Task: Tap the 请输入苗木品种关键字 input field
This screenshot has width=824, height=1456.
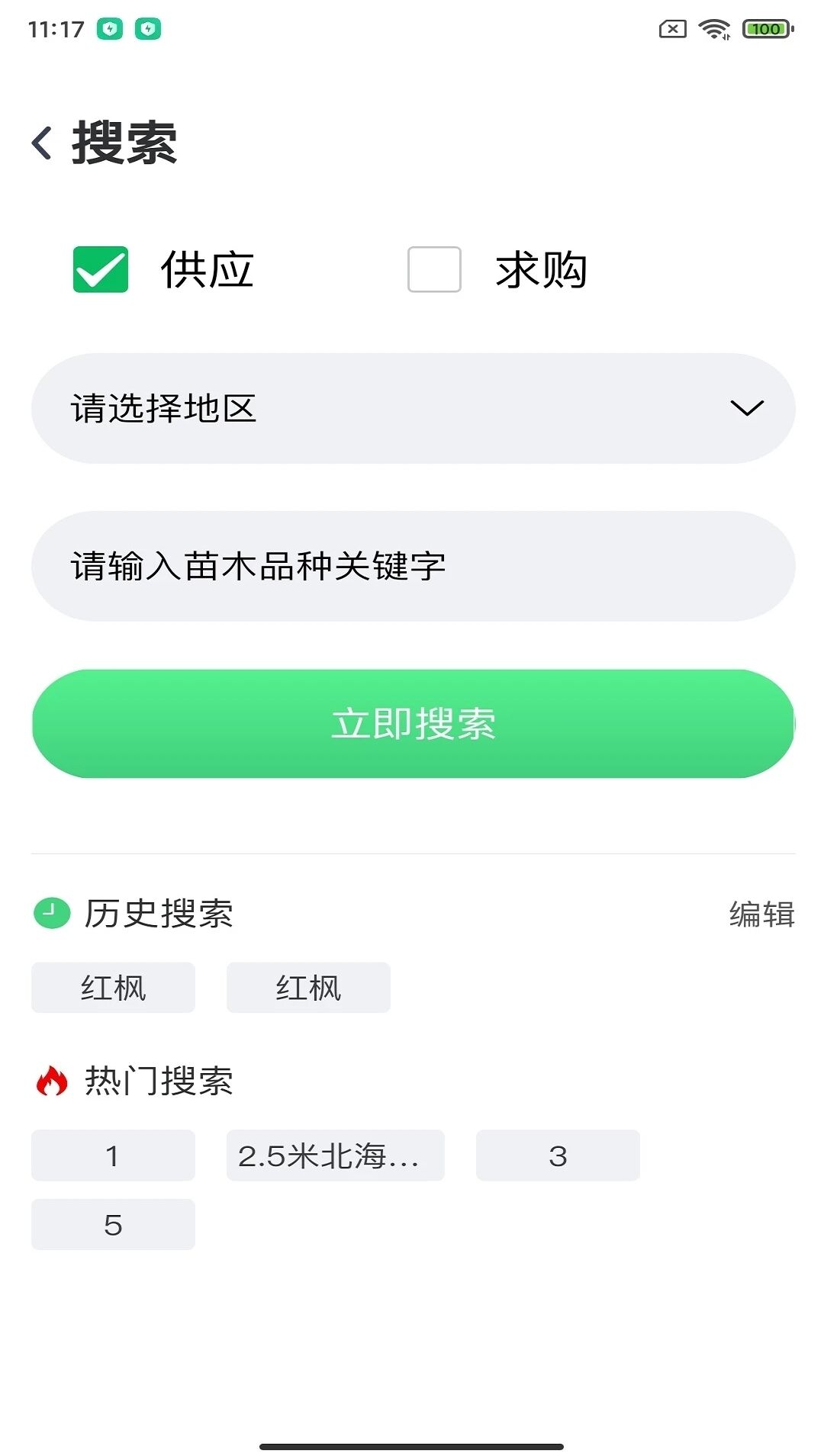Action: tap(412, 564)
